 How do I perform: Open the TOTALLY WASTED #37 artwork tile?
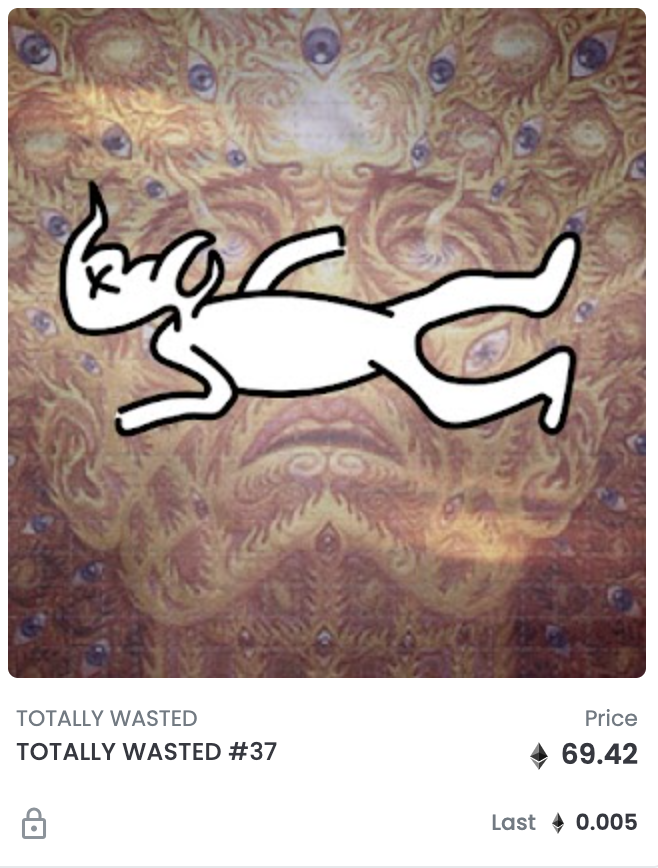pos(327,343)
